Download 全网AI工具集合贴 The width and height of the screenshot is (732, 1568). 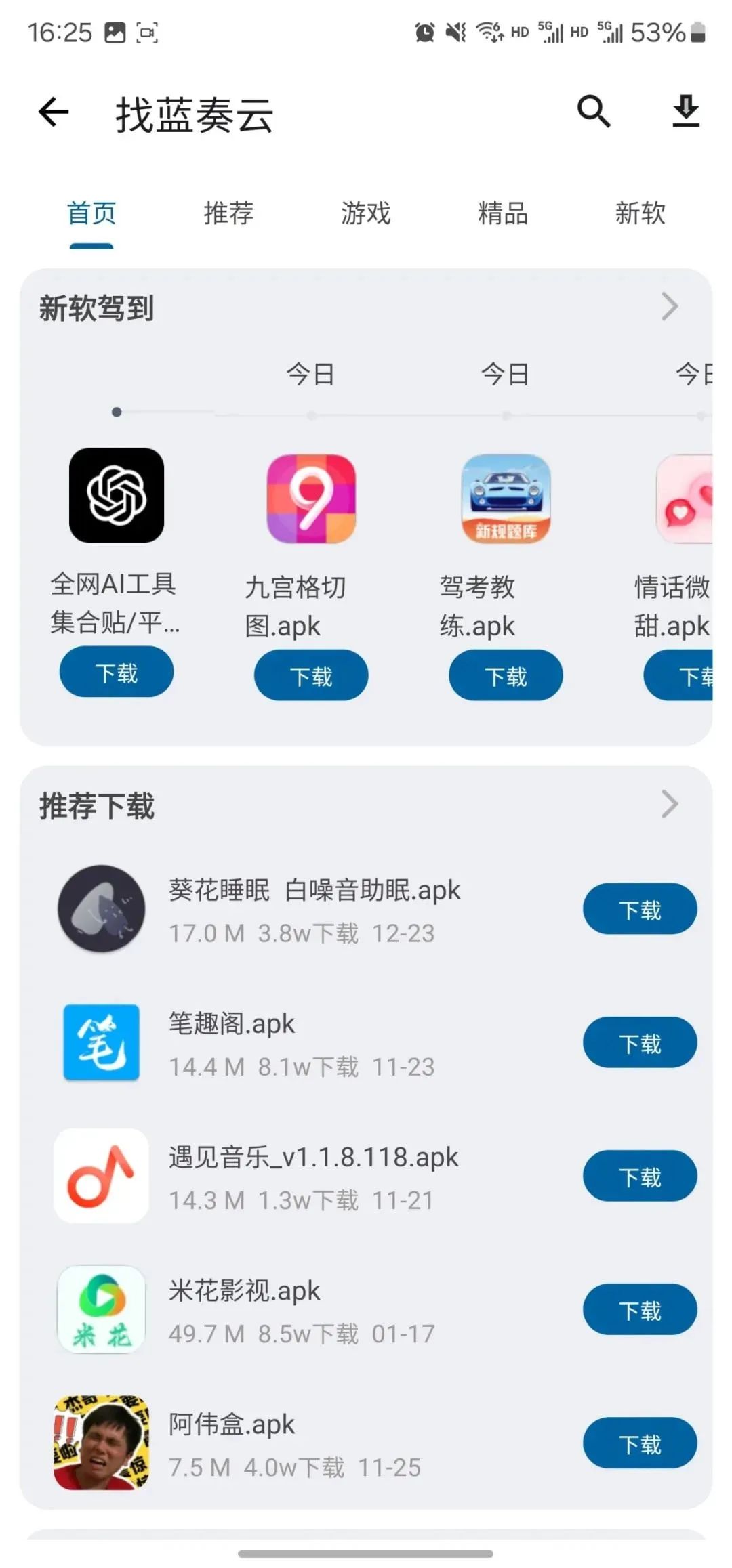pos(117,672)
